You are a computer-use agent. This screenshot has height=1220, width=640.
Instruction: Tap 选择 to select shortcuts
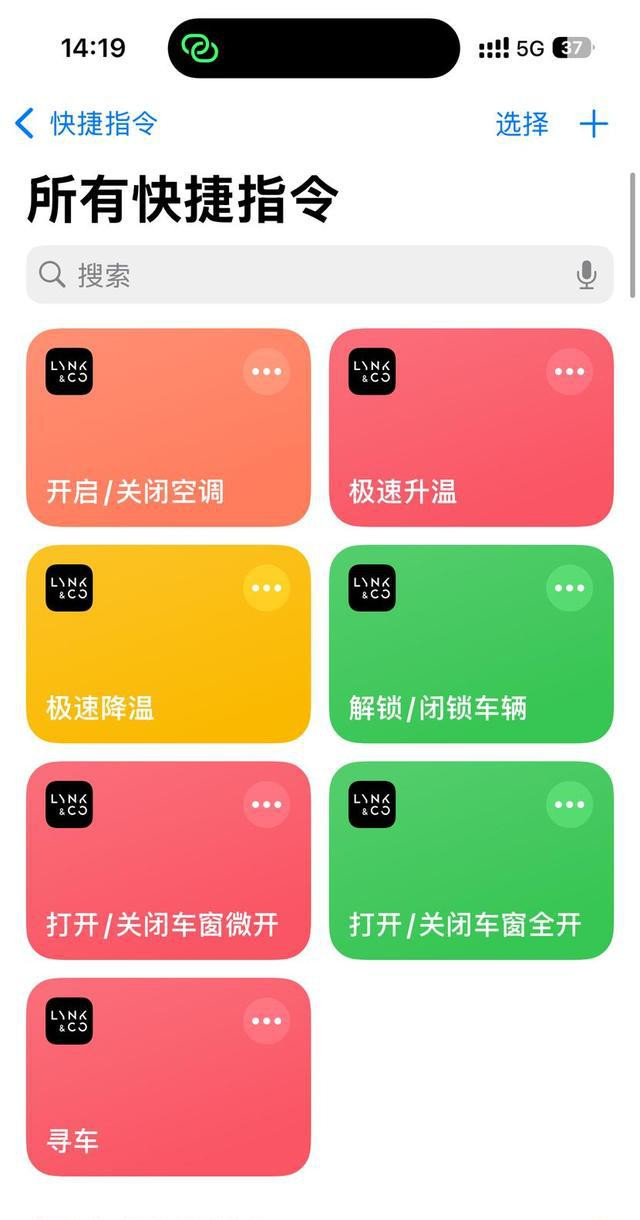[522, 124]
